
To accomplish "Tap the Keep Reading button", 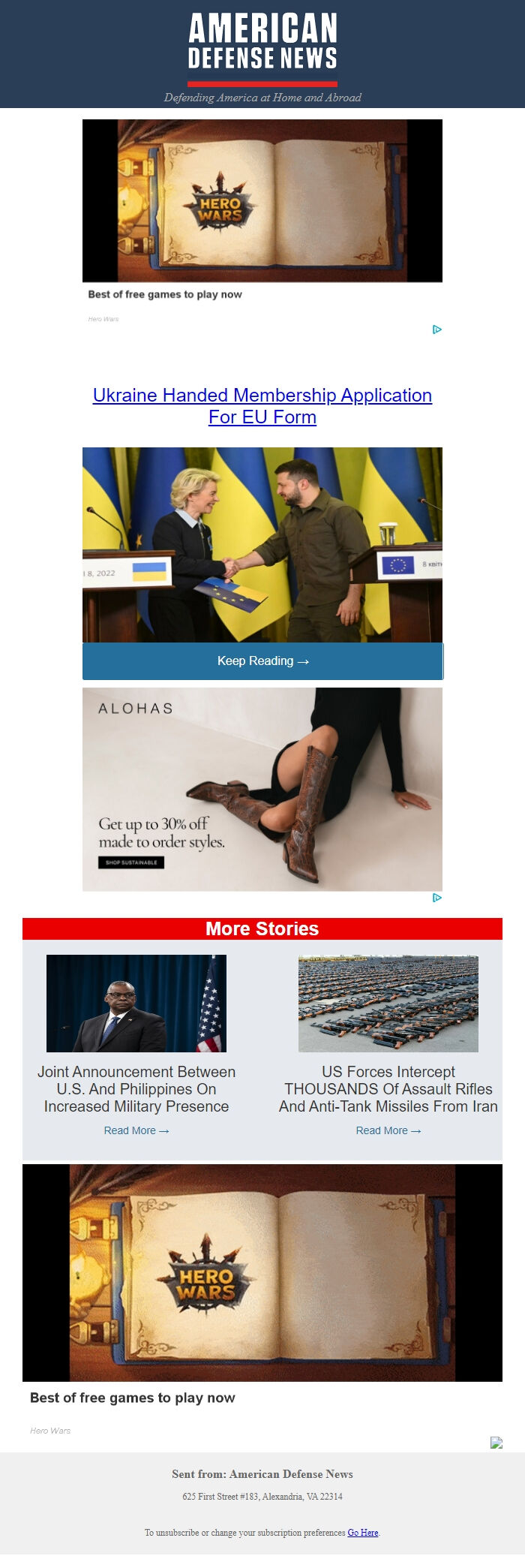I will pyautogui.click(x=262, y=661).
